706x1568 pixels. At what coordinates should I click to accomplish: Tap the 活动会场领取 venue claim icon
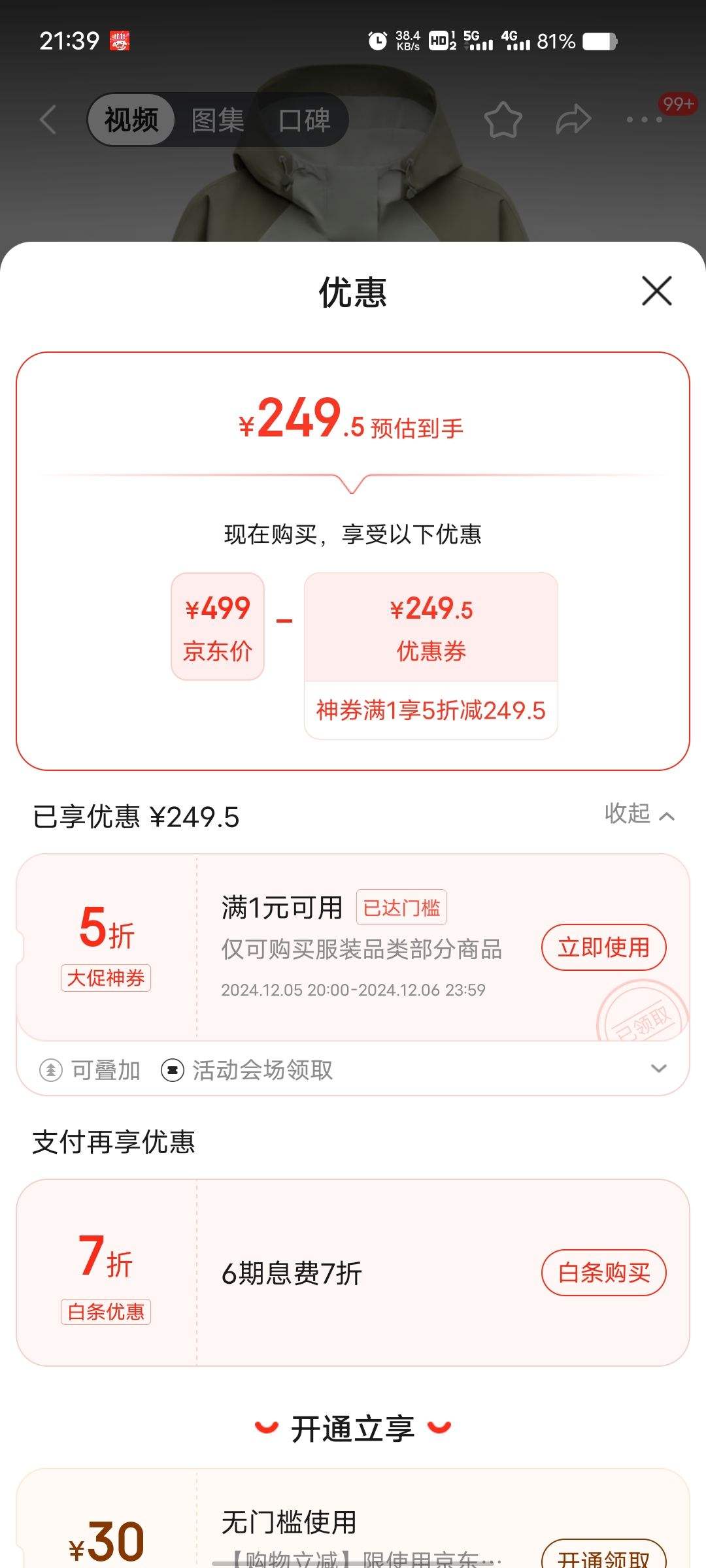172,1070
